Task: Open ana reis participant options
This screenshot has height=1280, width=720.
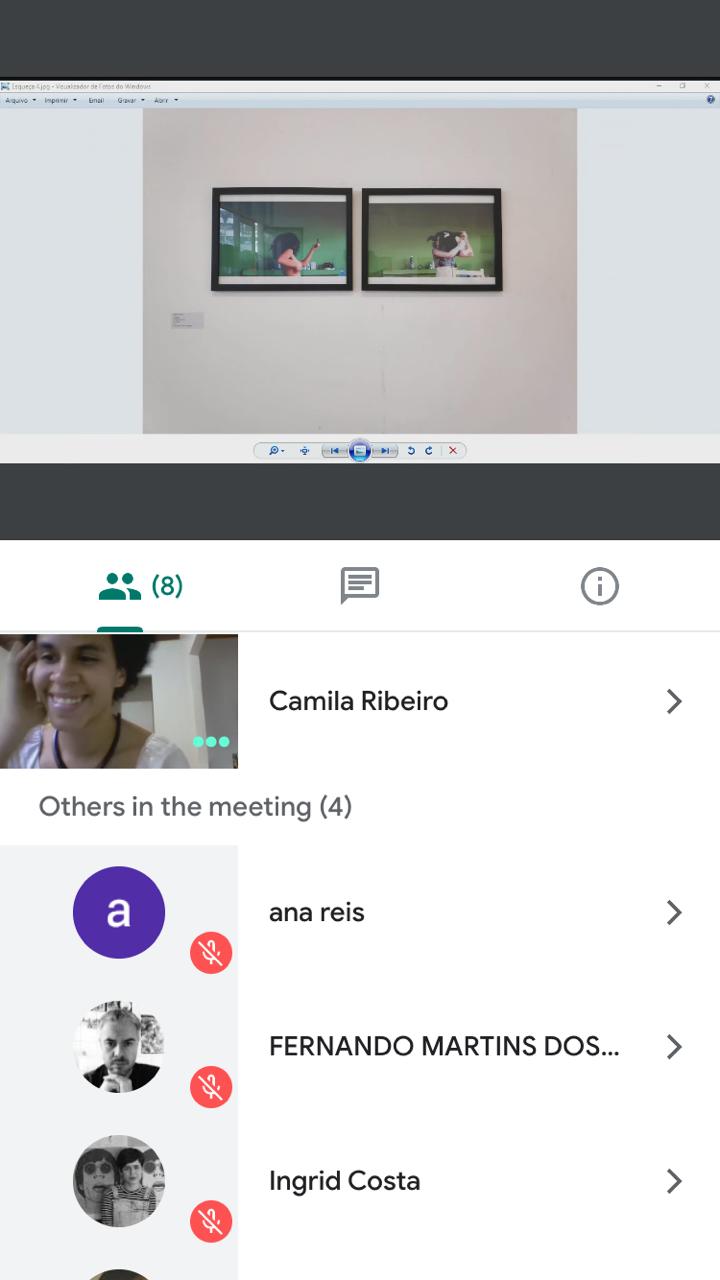Action: click(x=673, y=912)
